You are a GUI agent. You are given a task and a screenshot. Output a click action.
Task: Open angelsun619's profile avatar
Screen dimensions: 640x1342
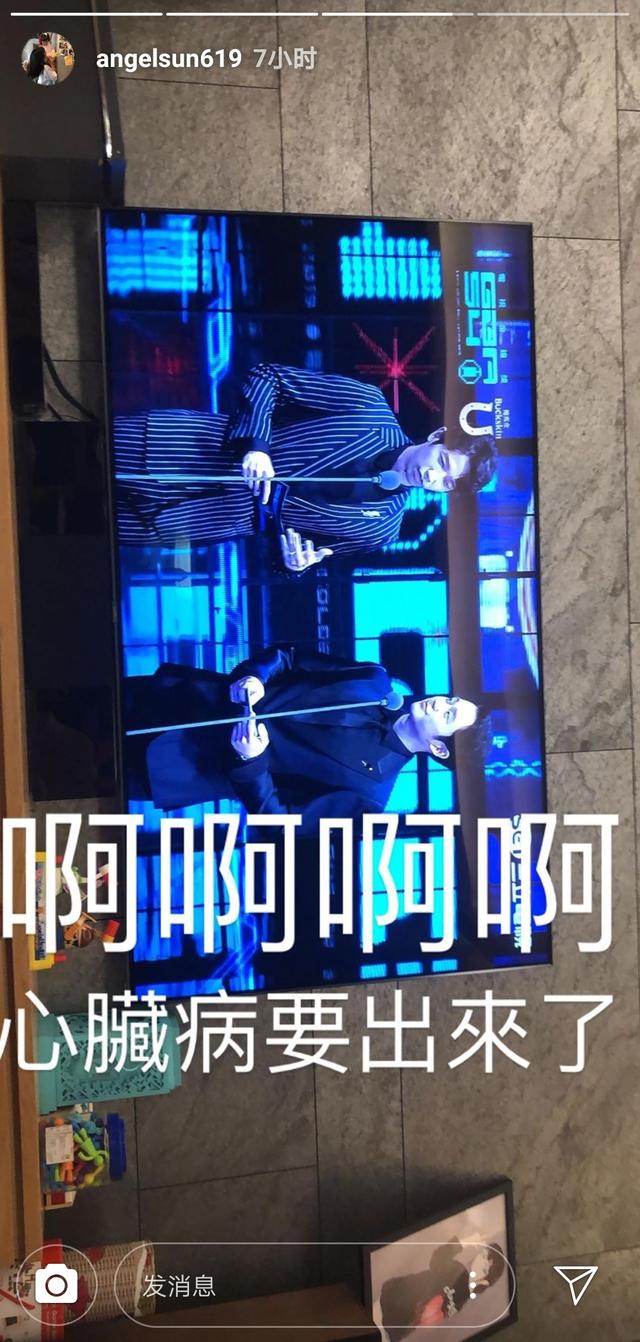click(x=48, y=58)
